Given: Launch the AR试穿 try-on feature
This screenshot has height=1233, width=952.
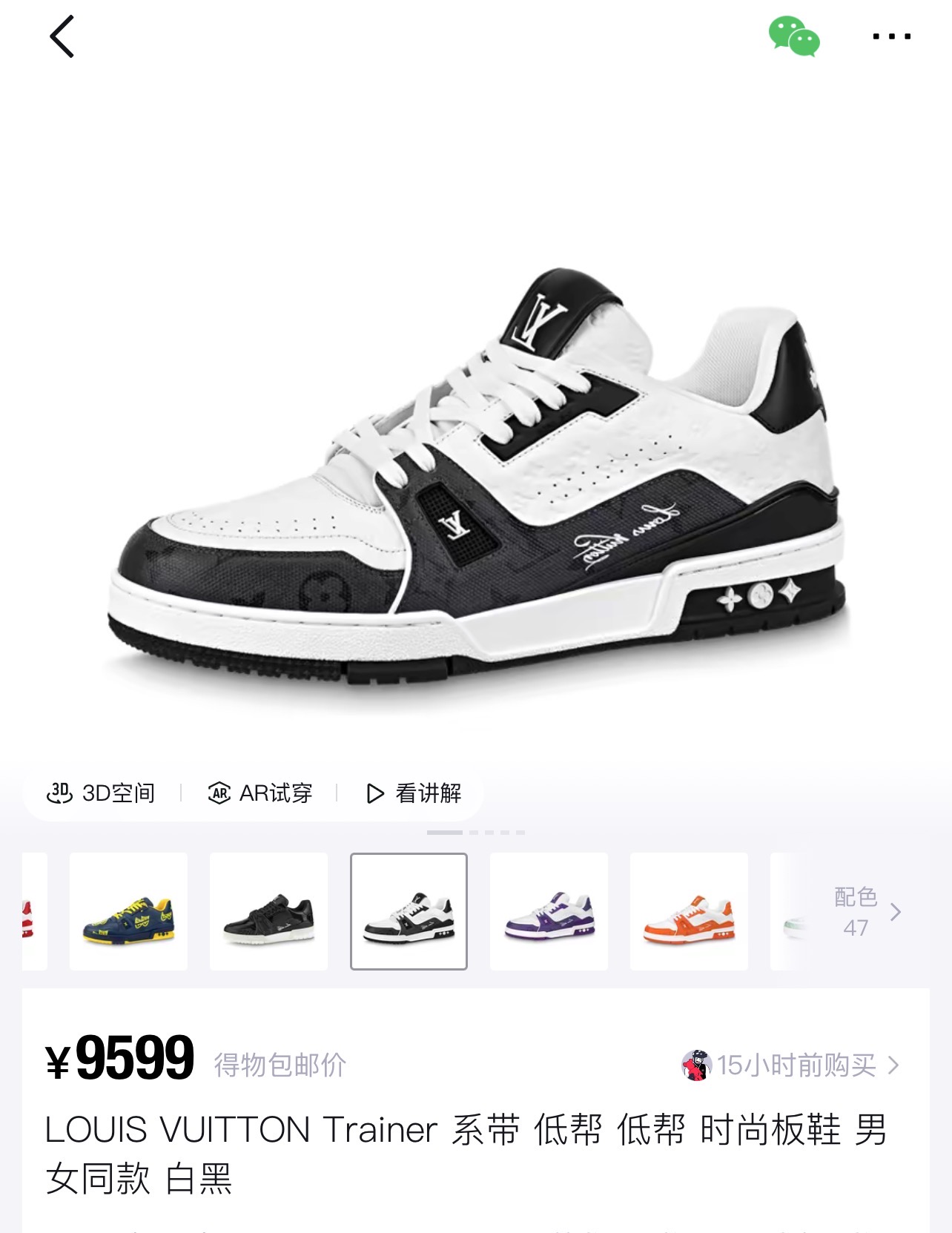Looking at the screenshot, I should (x=260, y=793).
